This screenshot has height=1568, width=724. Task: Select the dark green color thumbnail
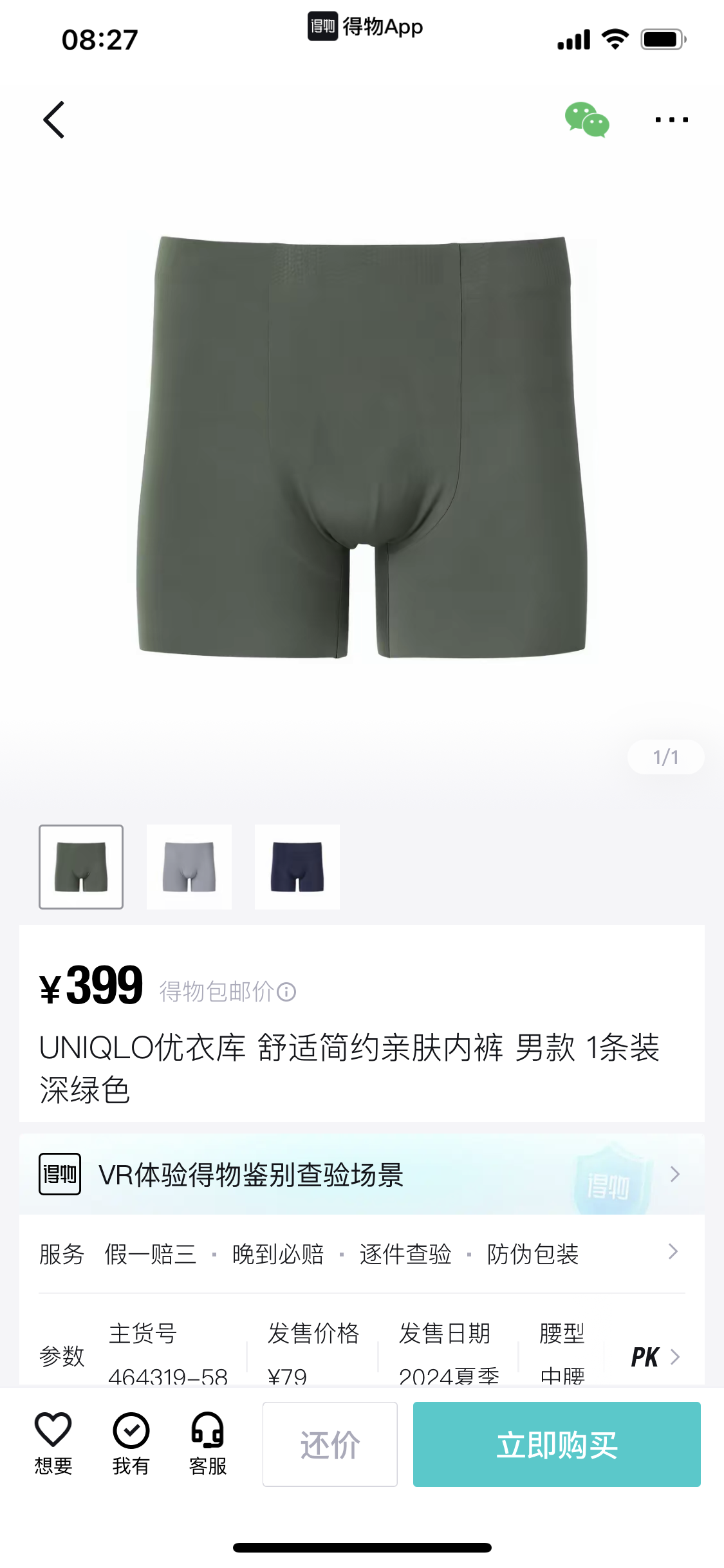pos(81,866)
